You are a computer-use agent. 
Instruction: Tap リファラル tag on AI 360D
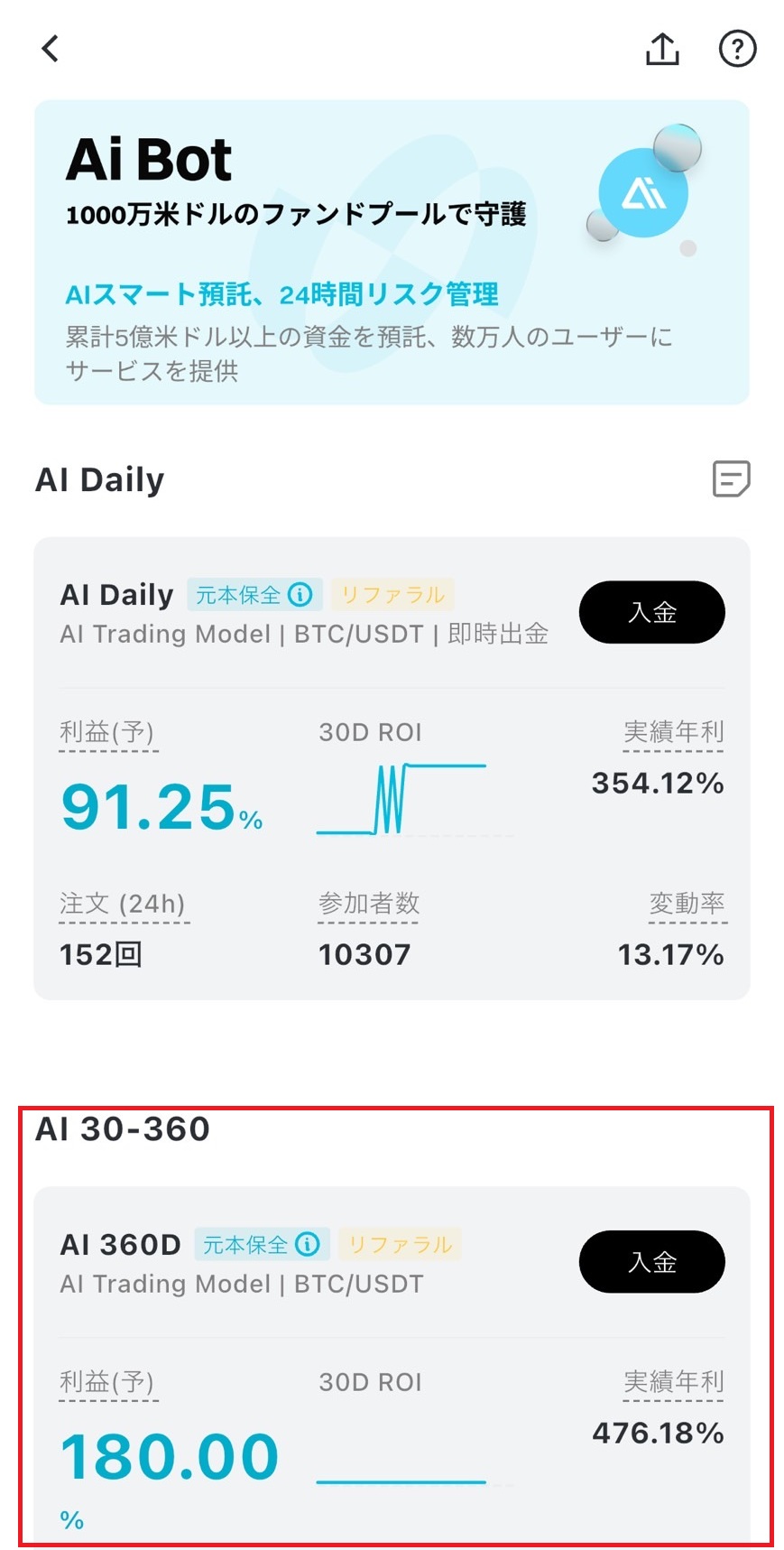coord(400,1245)
